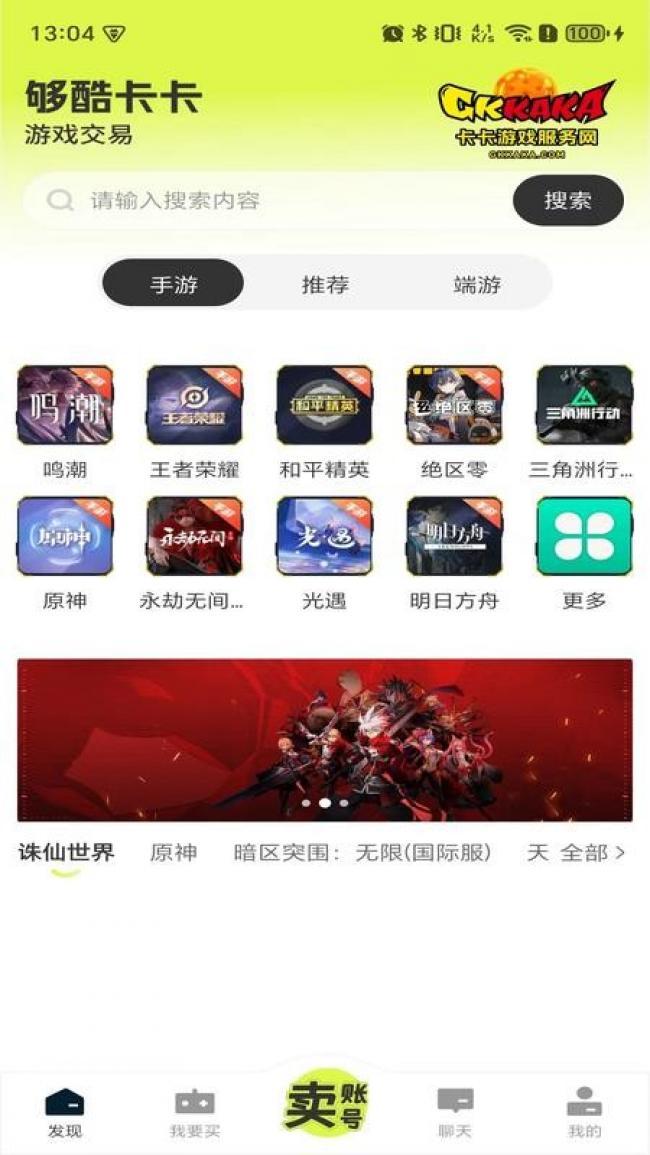Open the 三角洲行动 game tile

584,405
